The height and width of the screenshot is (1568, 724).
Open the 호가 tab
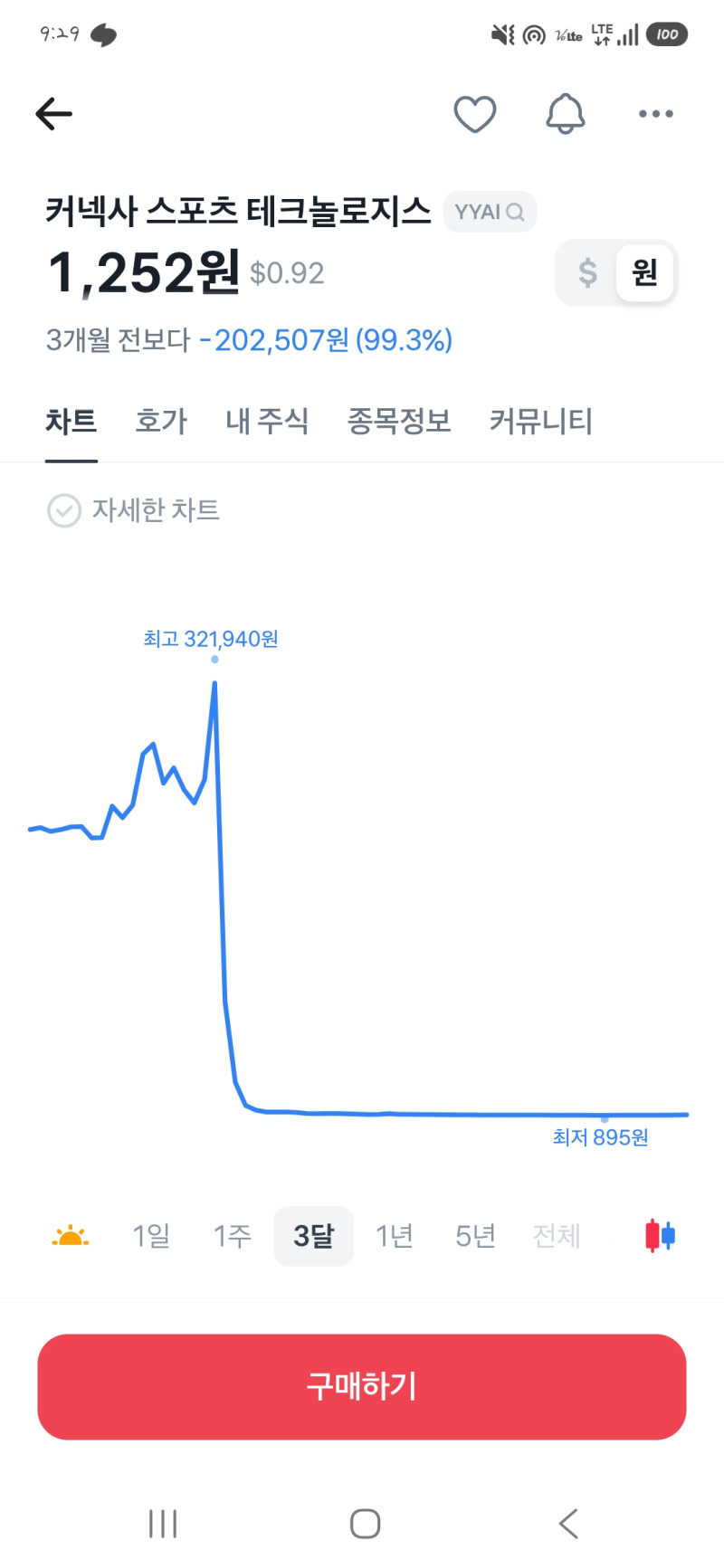click(x=161, y=421)
